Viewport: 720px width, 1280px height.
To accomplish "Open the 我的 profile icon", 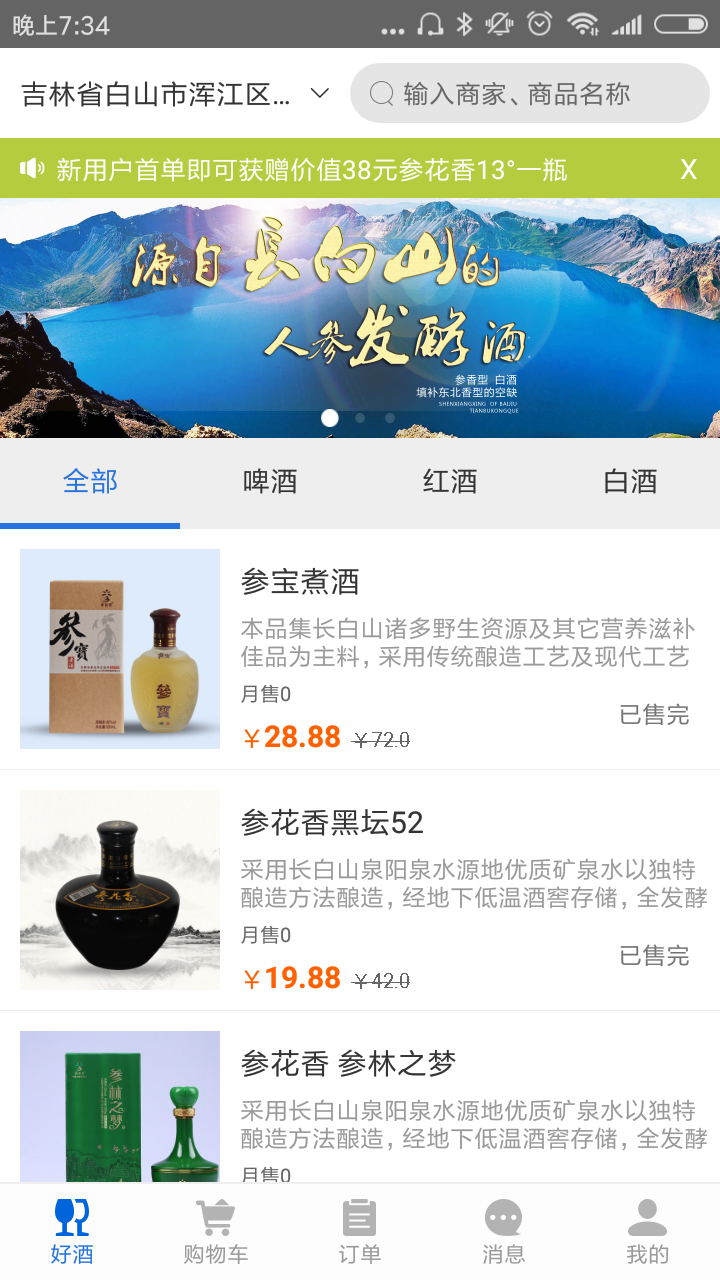I will tap(647, 1218).
